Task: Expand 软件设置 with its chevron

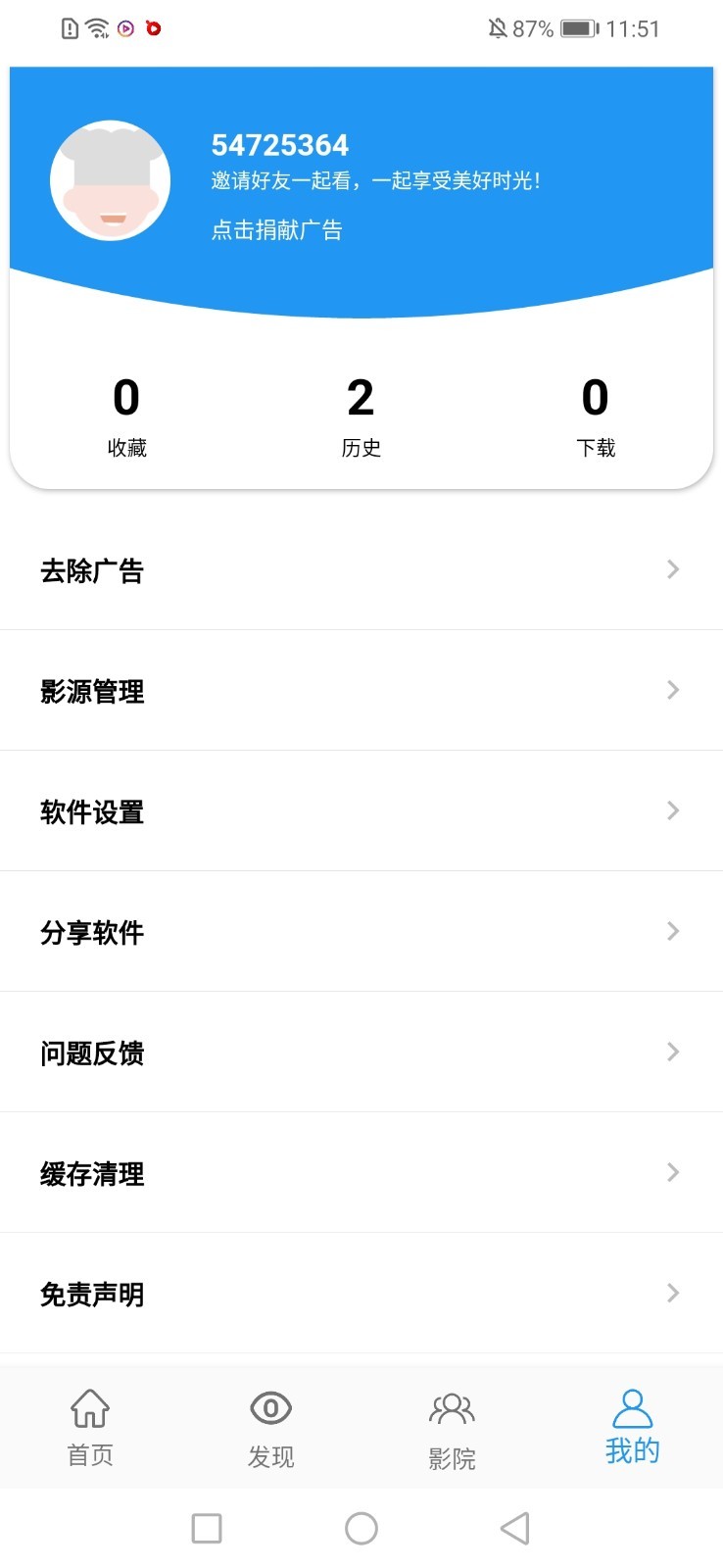Action: [672, 810]
